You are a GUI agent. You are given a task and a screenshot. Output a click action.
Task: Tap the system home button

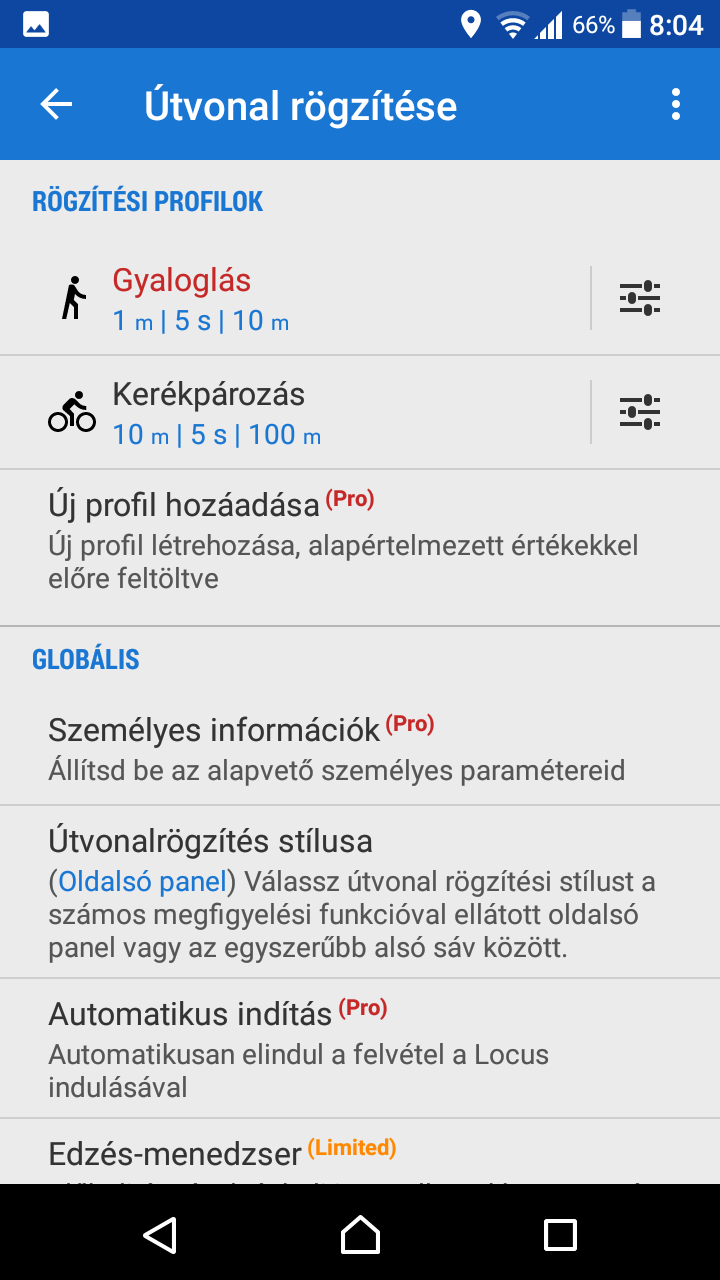pyautogui.click(x=360, y=1234)
